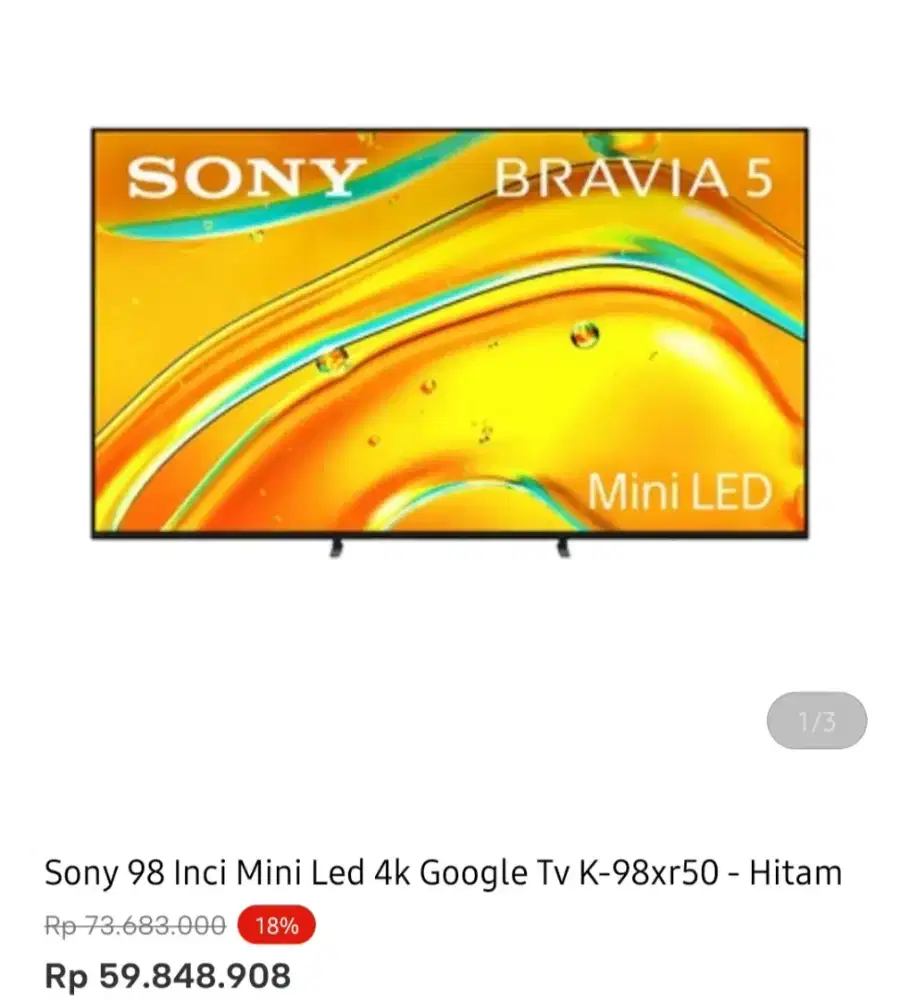Click the crossed-out Rp 73.683.000 price
The height and width of the screenshot is (1000, 900).
(x=133, y=925)
